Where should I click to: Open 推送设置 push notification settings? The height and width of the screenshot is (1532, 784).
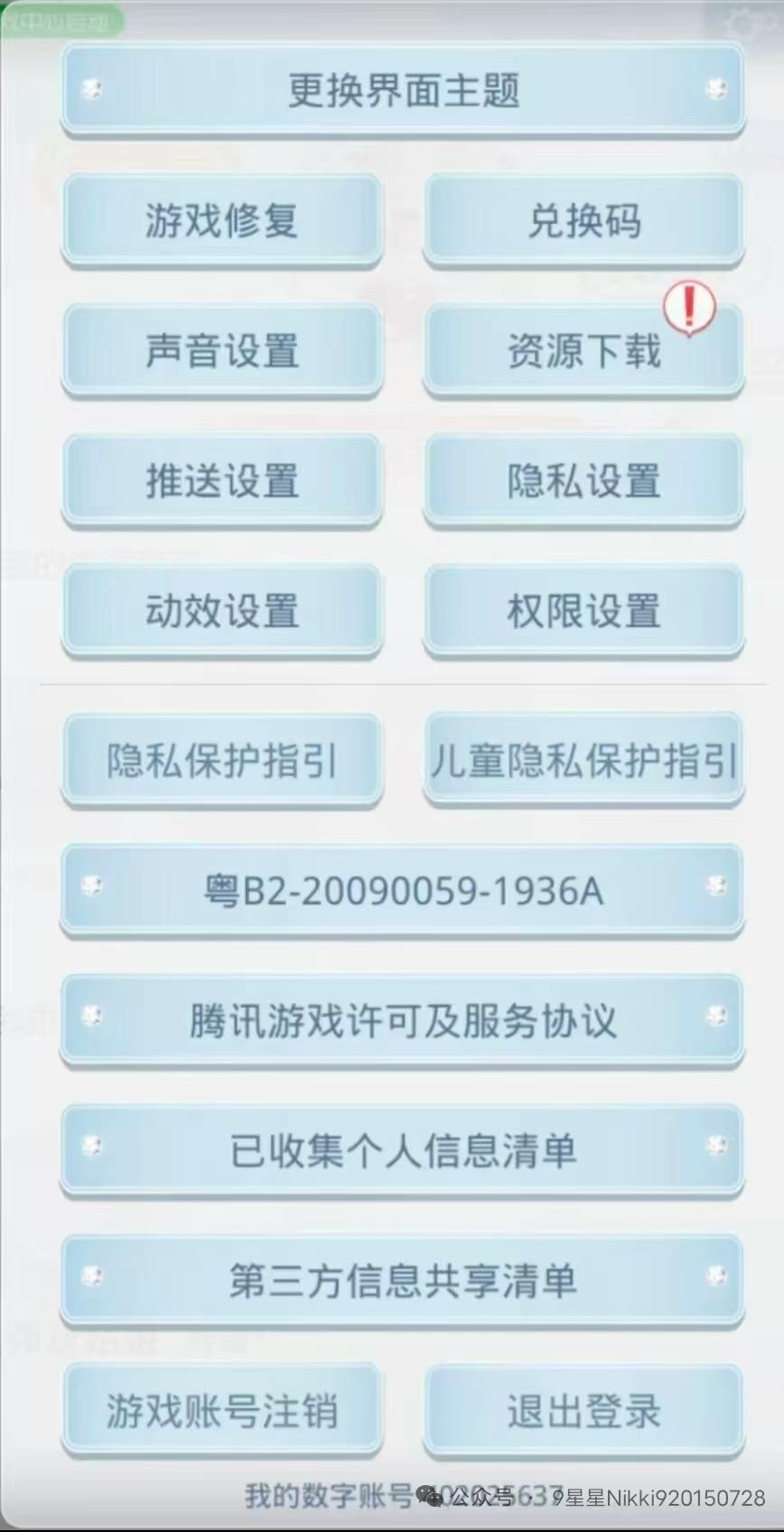221,481
